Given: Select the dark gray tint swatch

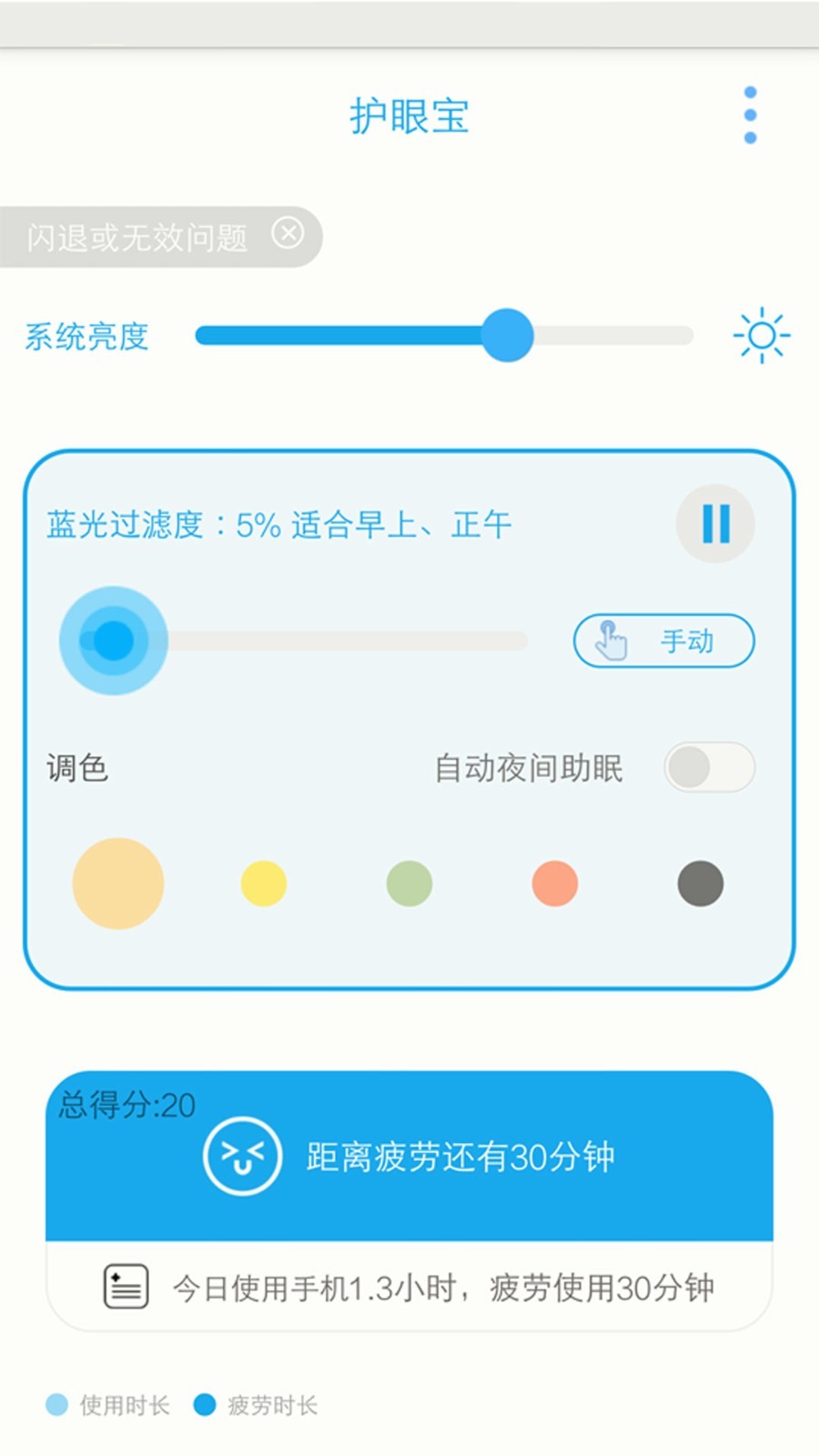Looking at the screenshot, I should [700, 884].
